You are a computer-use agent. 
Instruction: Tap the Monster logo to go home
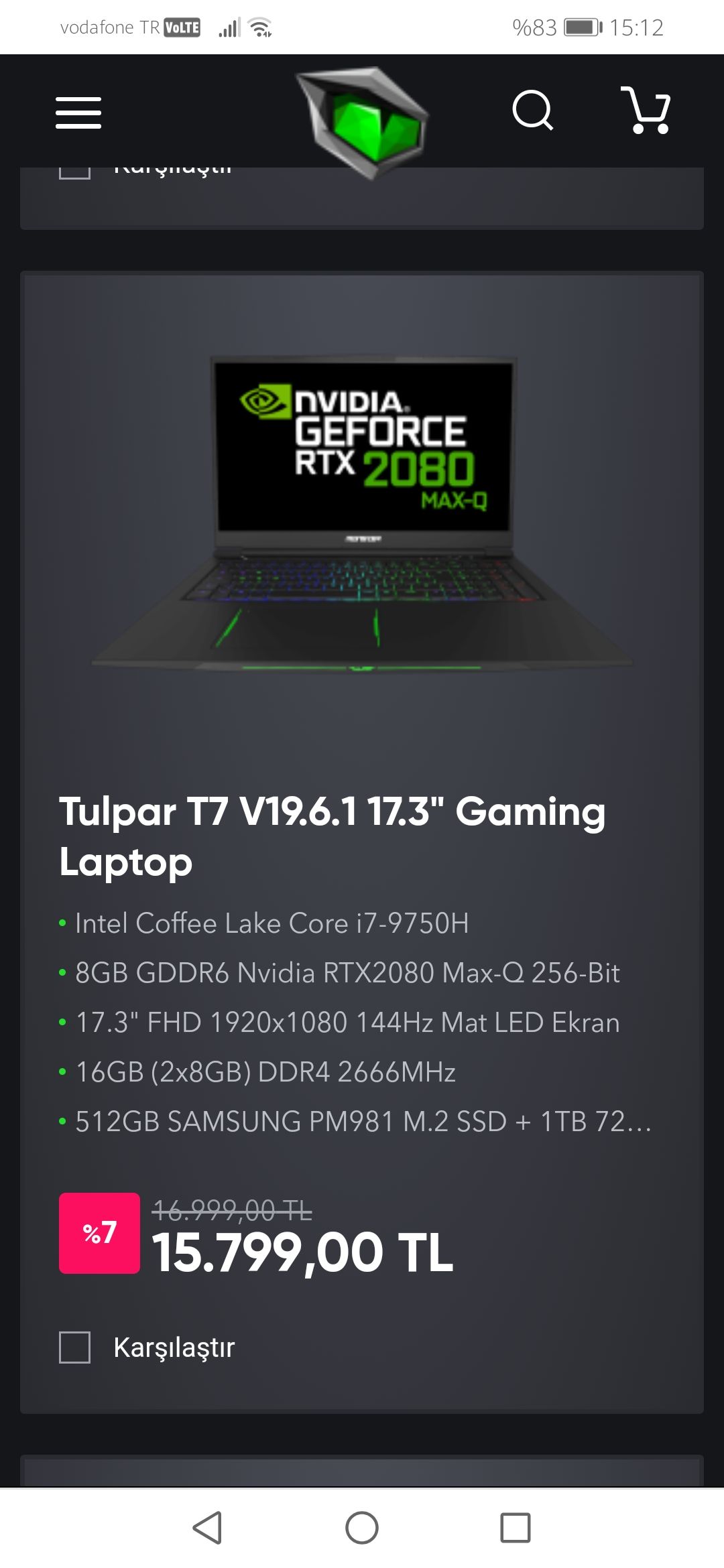(x=363, y=121)
